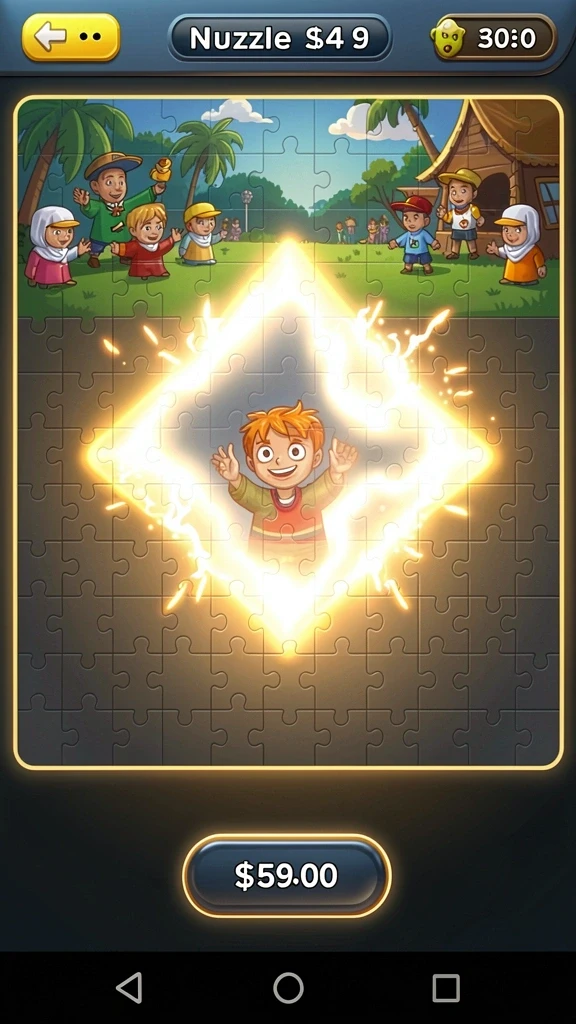Tap the $59.00 button
The width and height of the screenshot is (576, 1024).
(287, 876)
